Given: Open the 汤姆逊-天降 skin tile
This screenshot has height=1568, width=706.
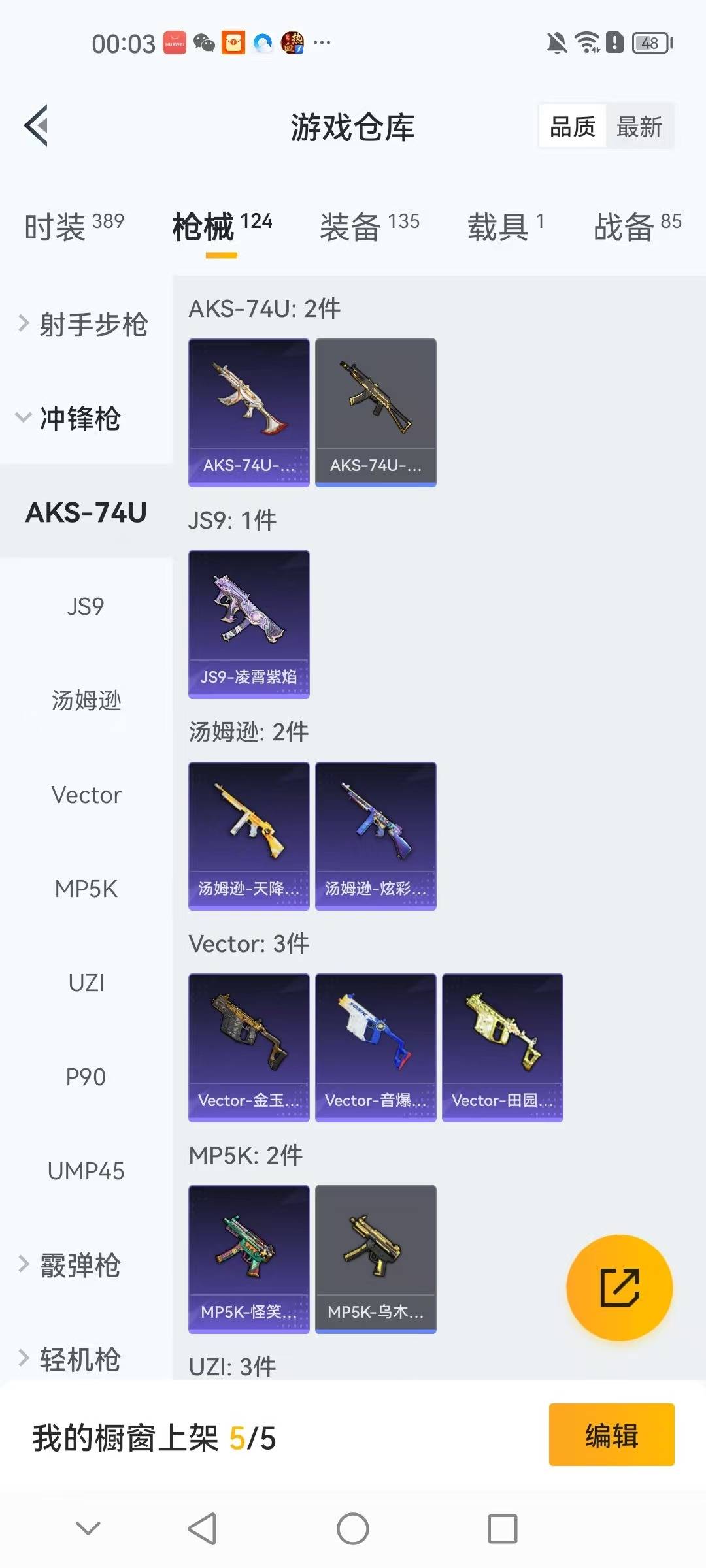Looking at the screenshot, I should [x=248, y=836].
